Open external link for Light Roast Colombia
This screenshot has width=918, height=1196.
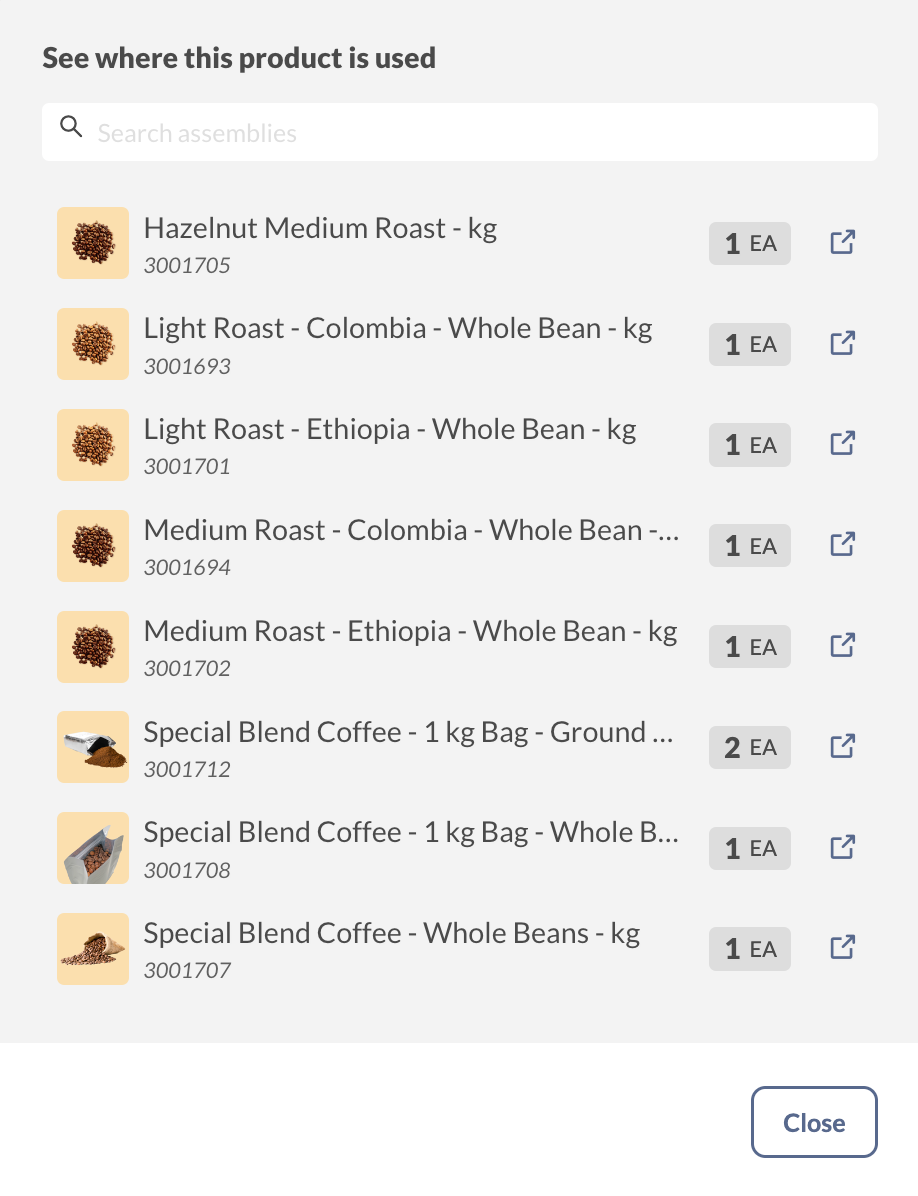[843, 344]
